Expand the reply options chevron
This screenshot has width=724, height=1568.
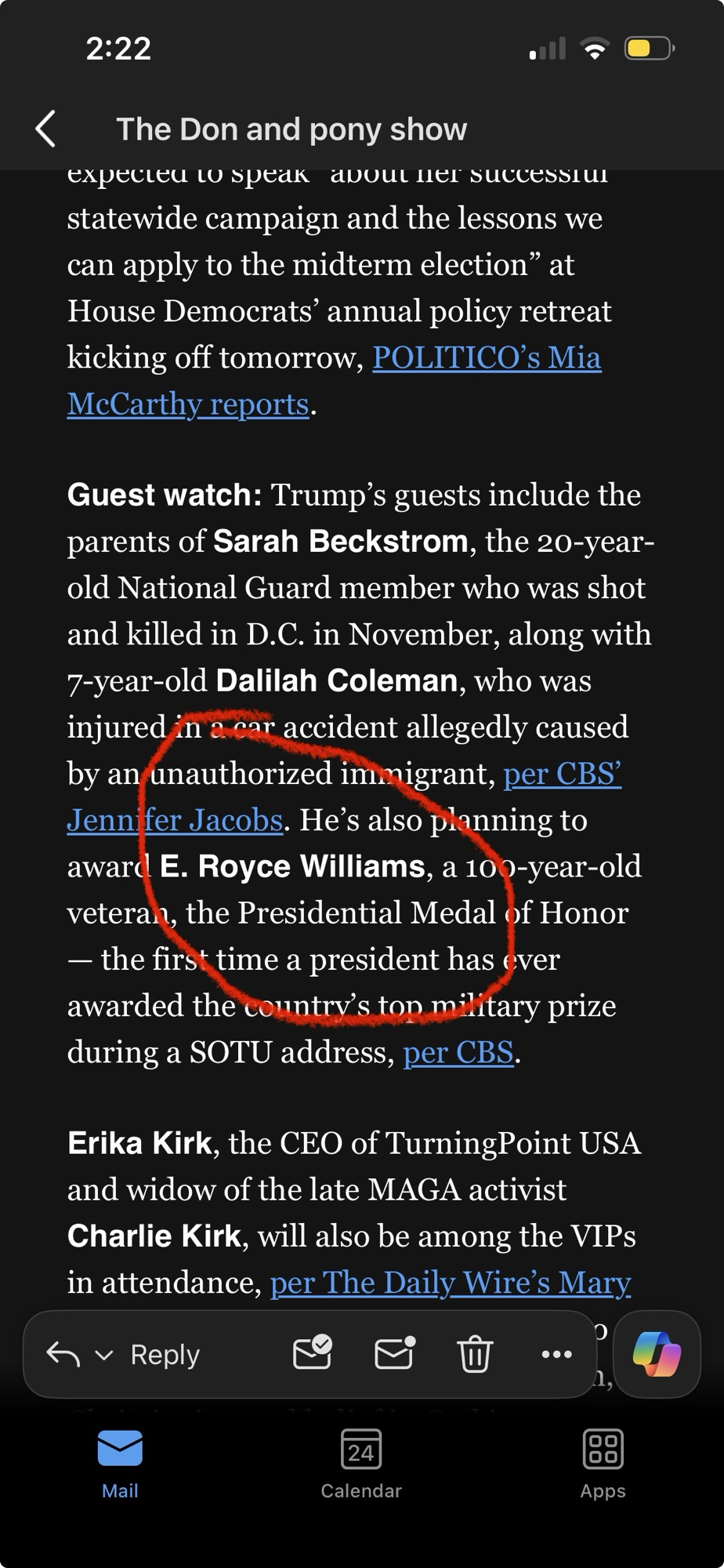[x=104, y=1355]
